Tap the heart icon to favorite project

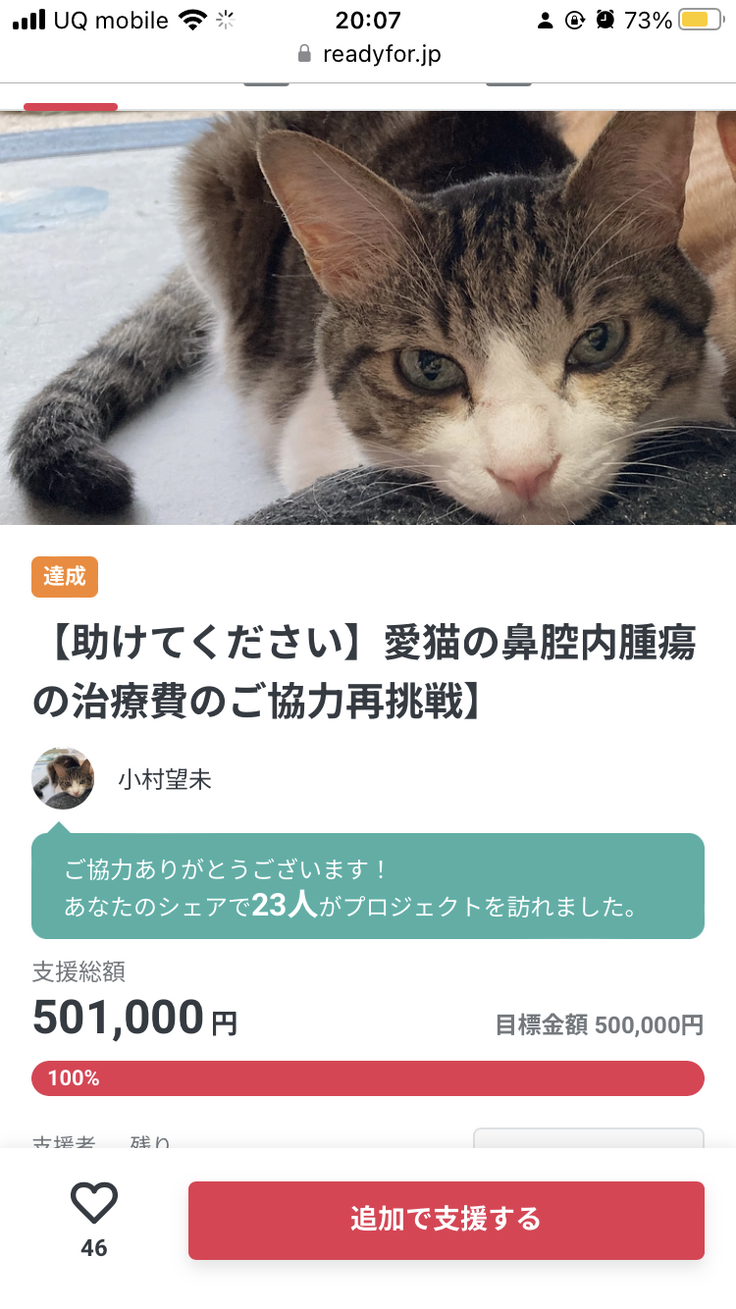point(94,1203)
